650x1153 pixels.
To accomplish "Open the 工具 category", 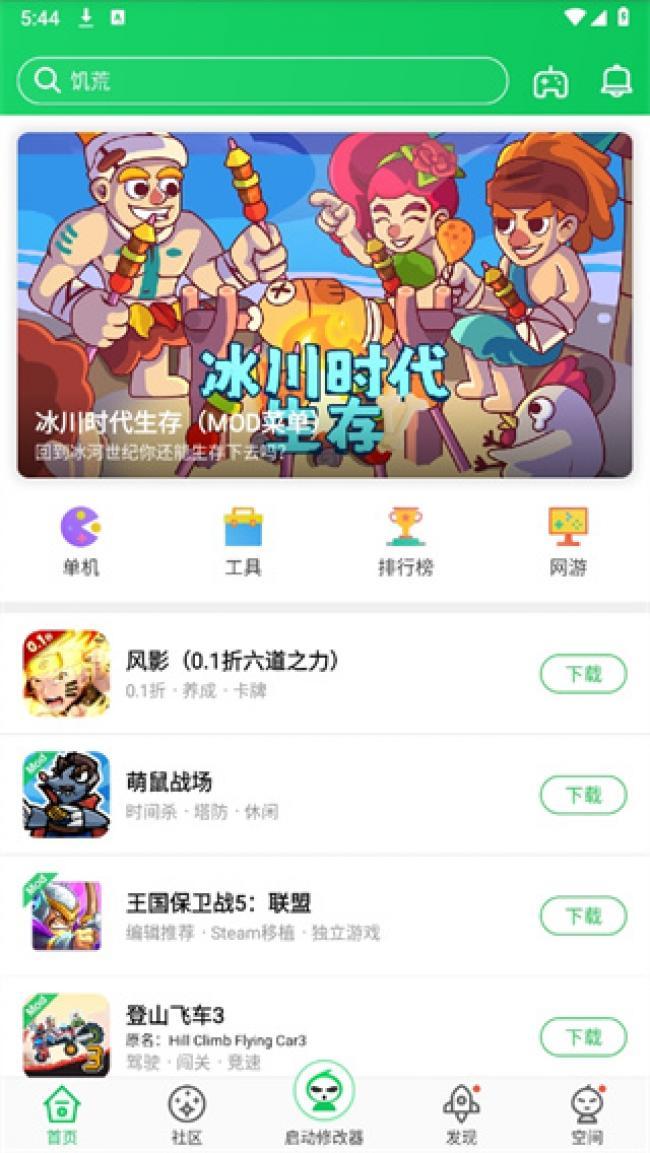I will pos(243,541).
